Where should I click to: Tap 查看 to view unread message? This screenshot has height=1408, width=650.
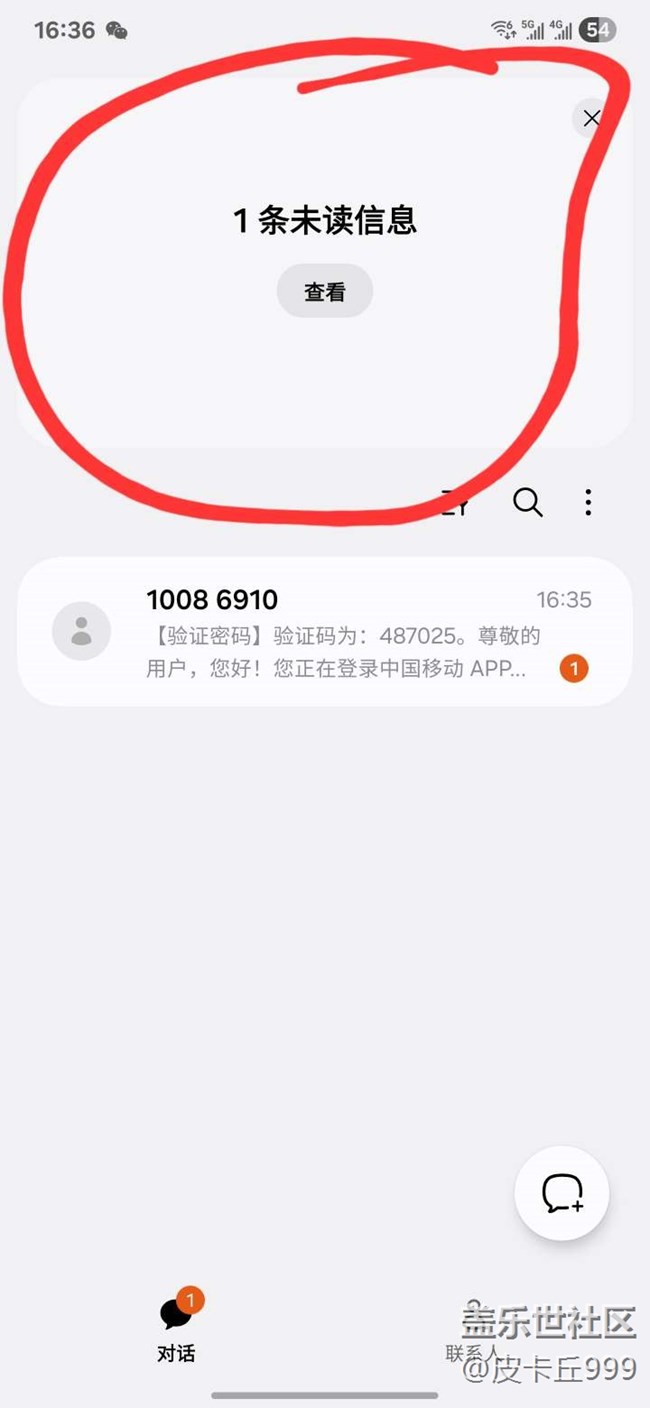point(325,292)
